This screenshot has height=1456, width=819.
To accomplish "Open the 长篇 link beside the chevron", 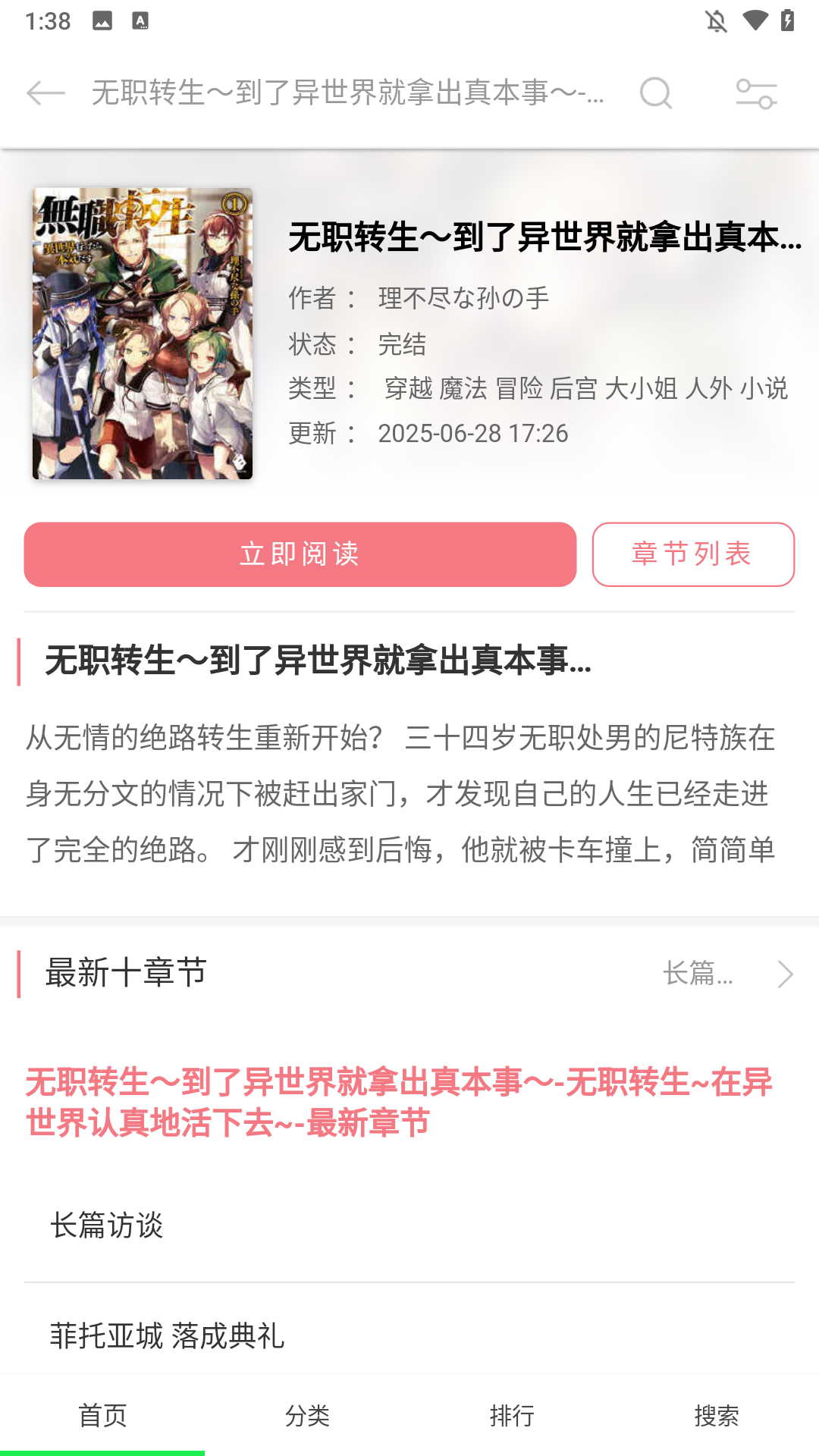I will (699, 974).
